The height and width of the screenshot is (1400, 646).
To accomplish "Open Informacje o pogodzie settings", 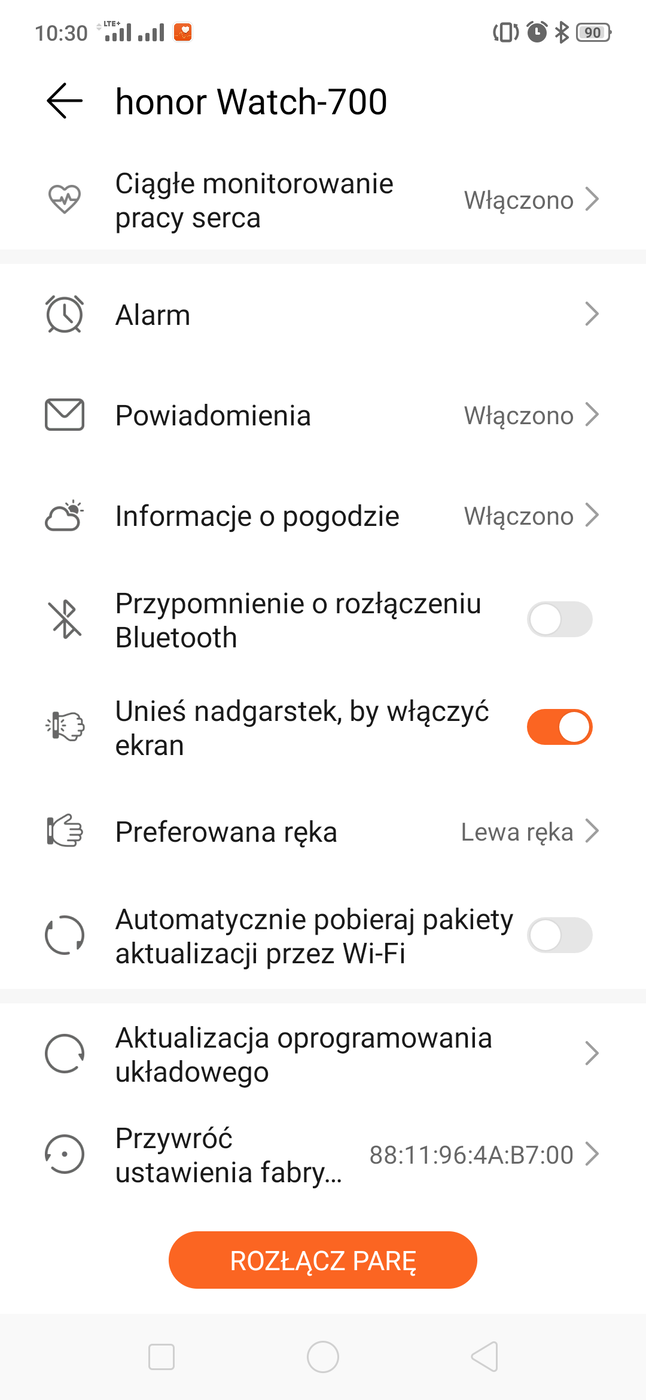I will (322, 516).
